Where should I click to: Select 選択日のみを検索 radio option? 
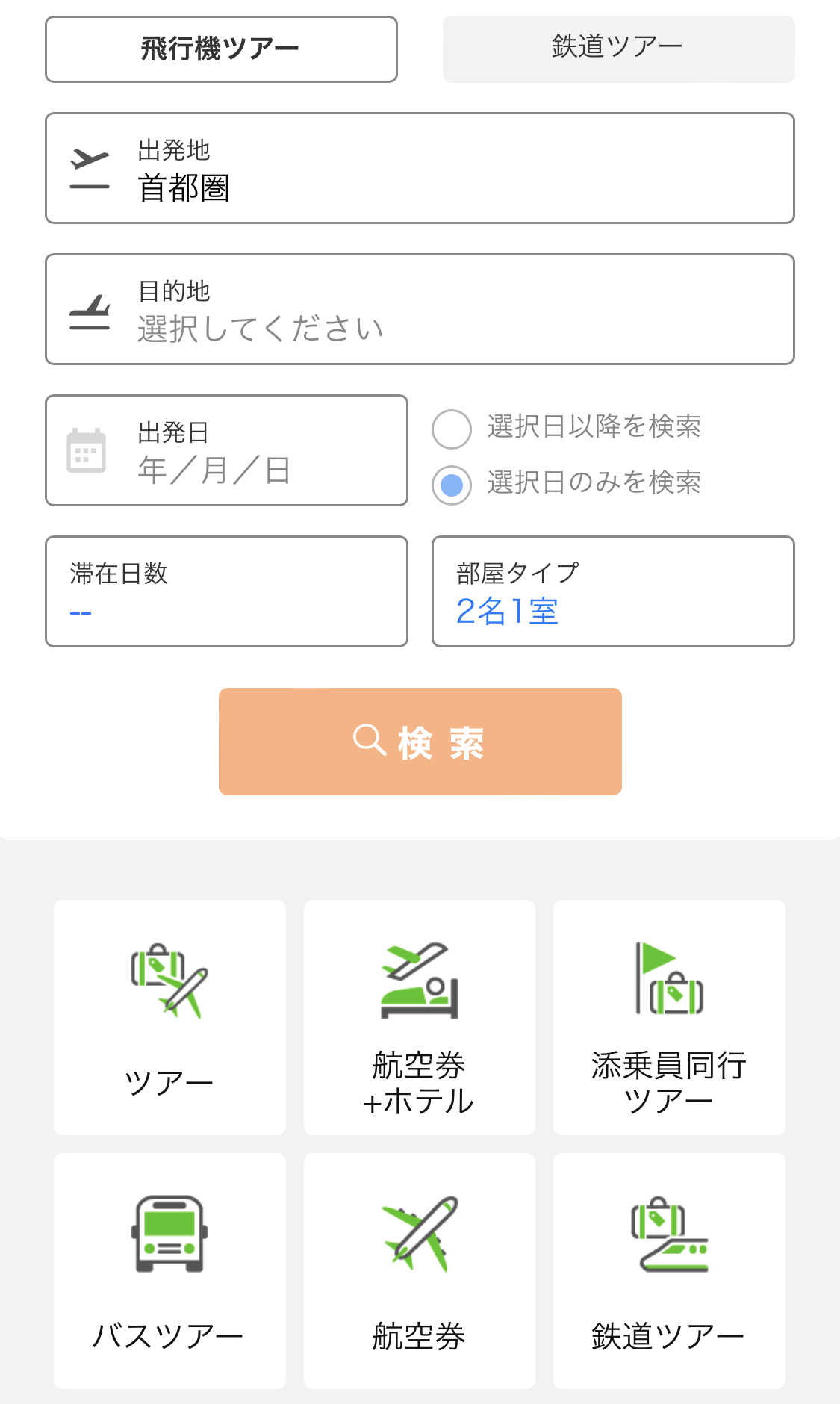[452, 485]
